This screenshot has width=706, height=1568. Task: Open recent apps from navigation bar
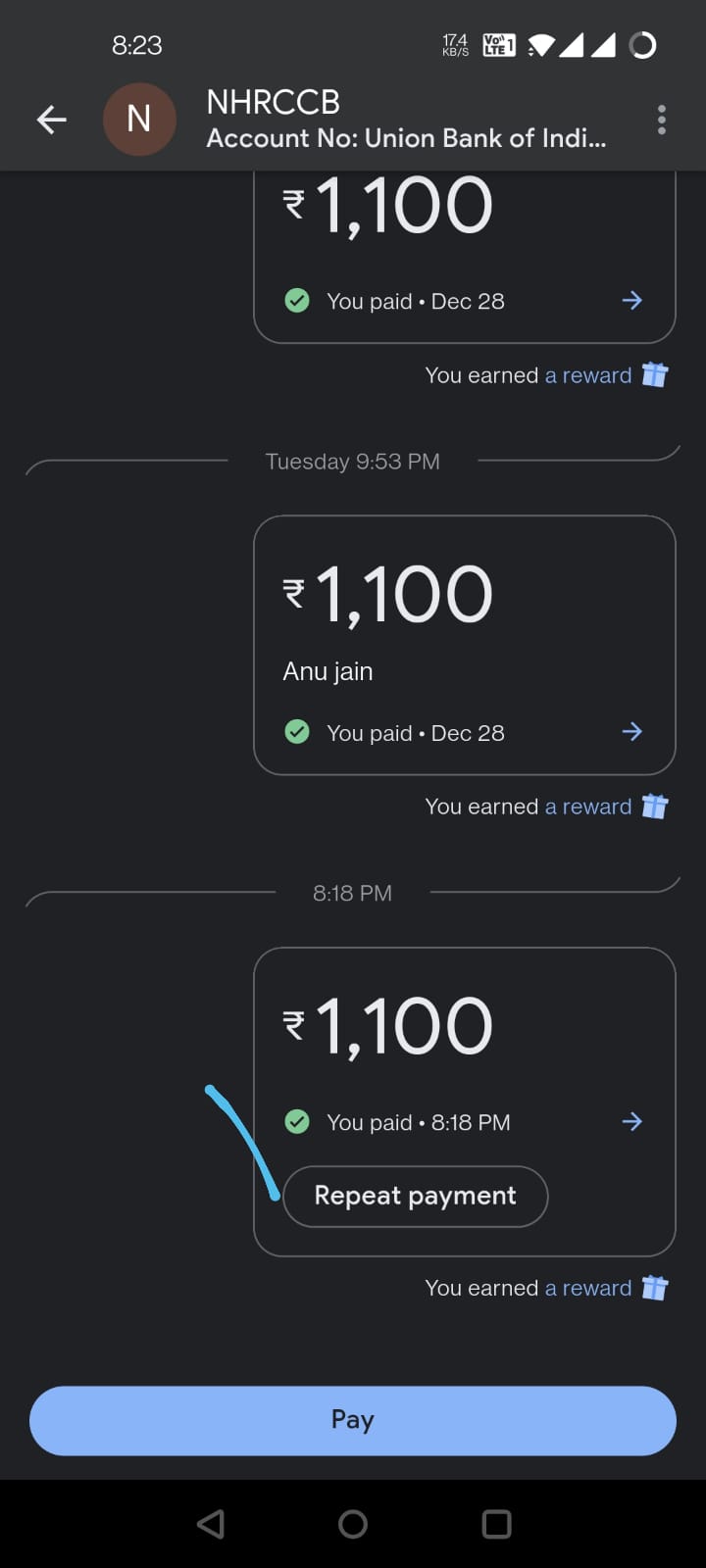(497, 1524)
